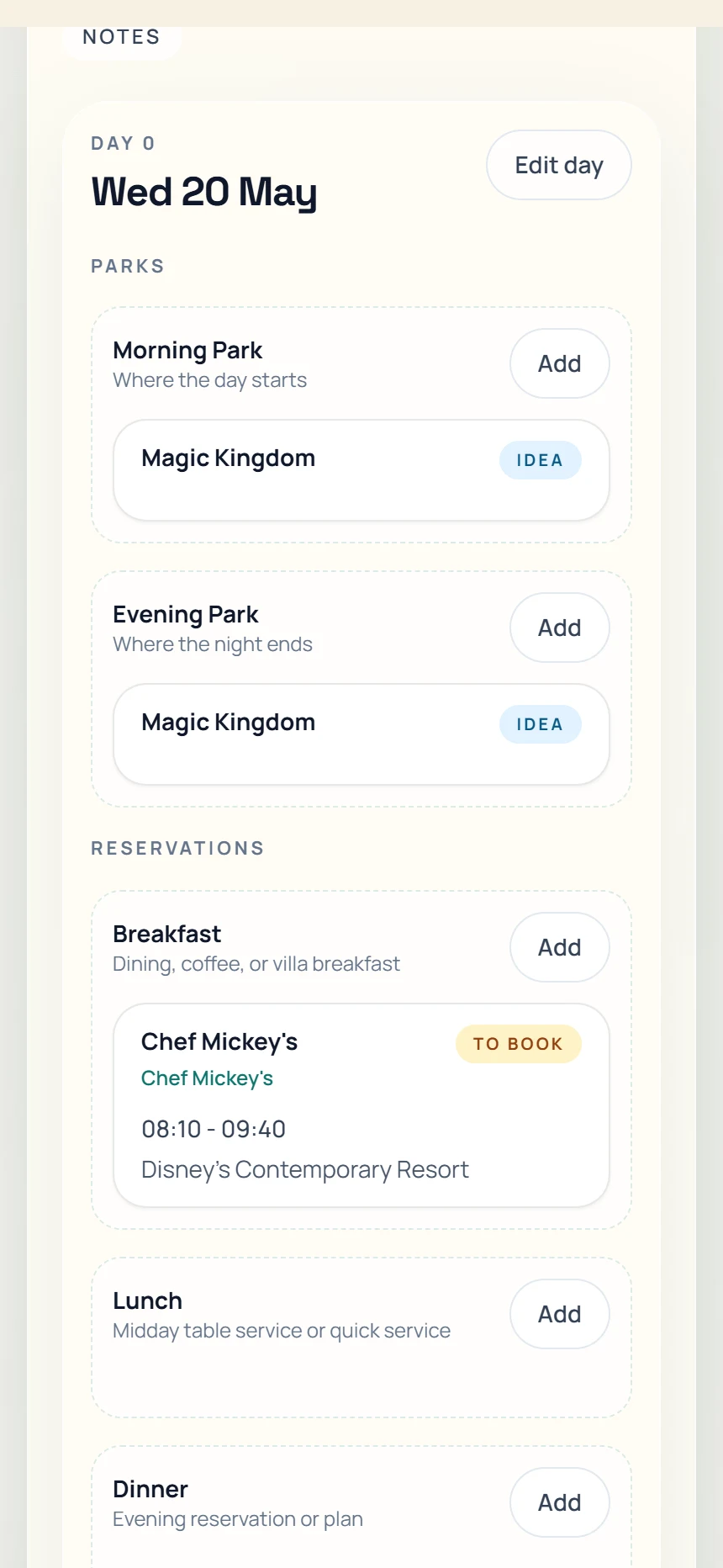The image size is (723, 1568).
Task: Add an Evening Park selection
Action: point(559,628)
